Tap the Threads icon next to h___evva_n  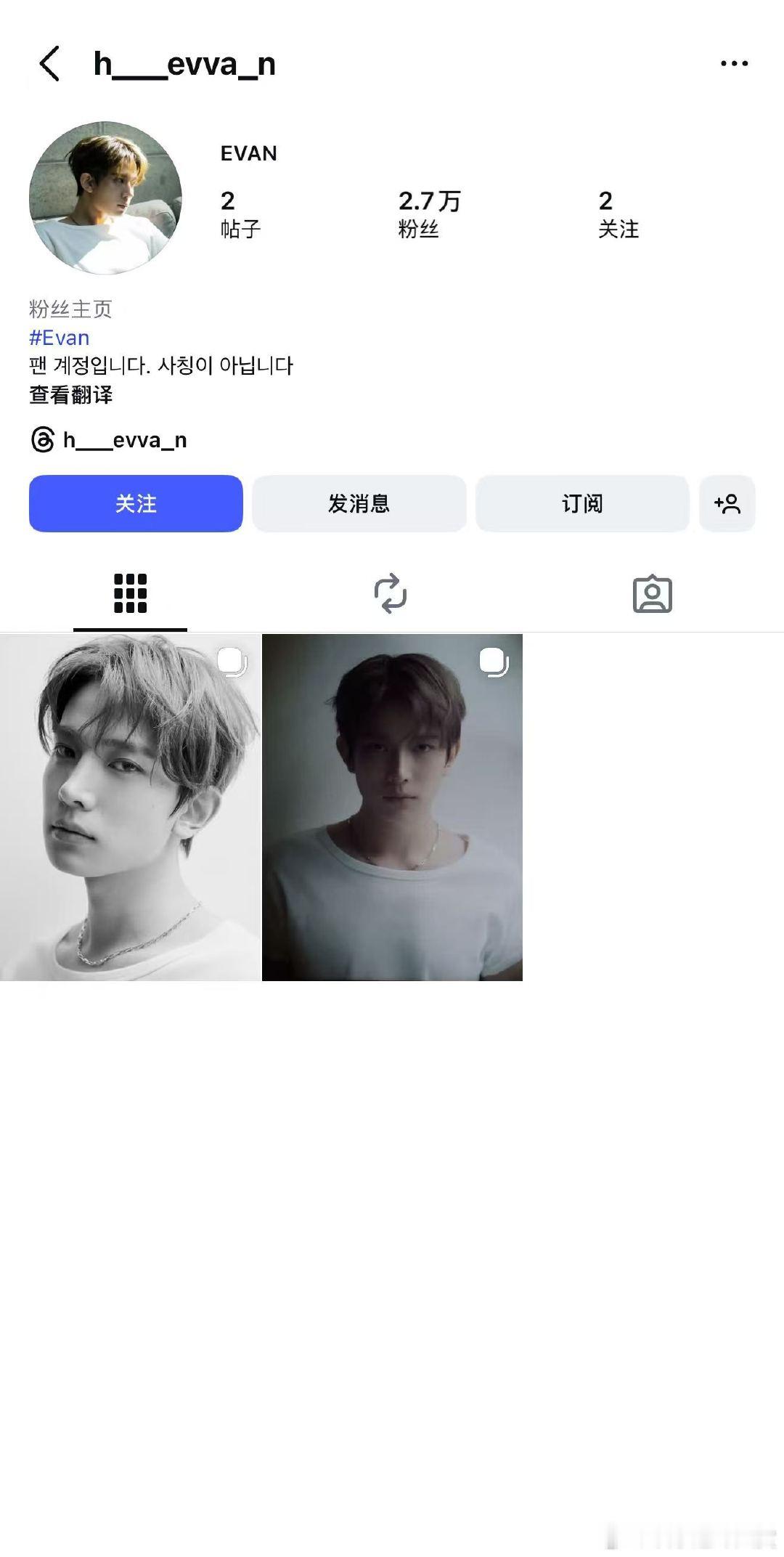click(x=41, y=440)
